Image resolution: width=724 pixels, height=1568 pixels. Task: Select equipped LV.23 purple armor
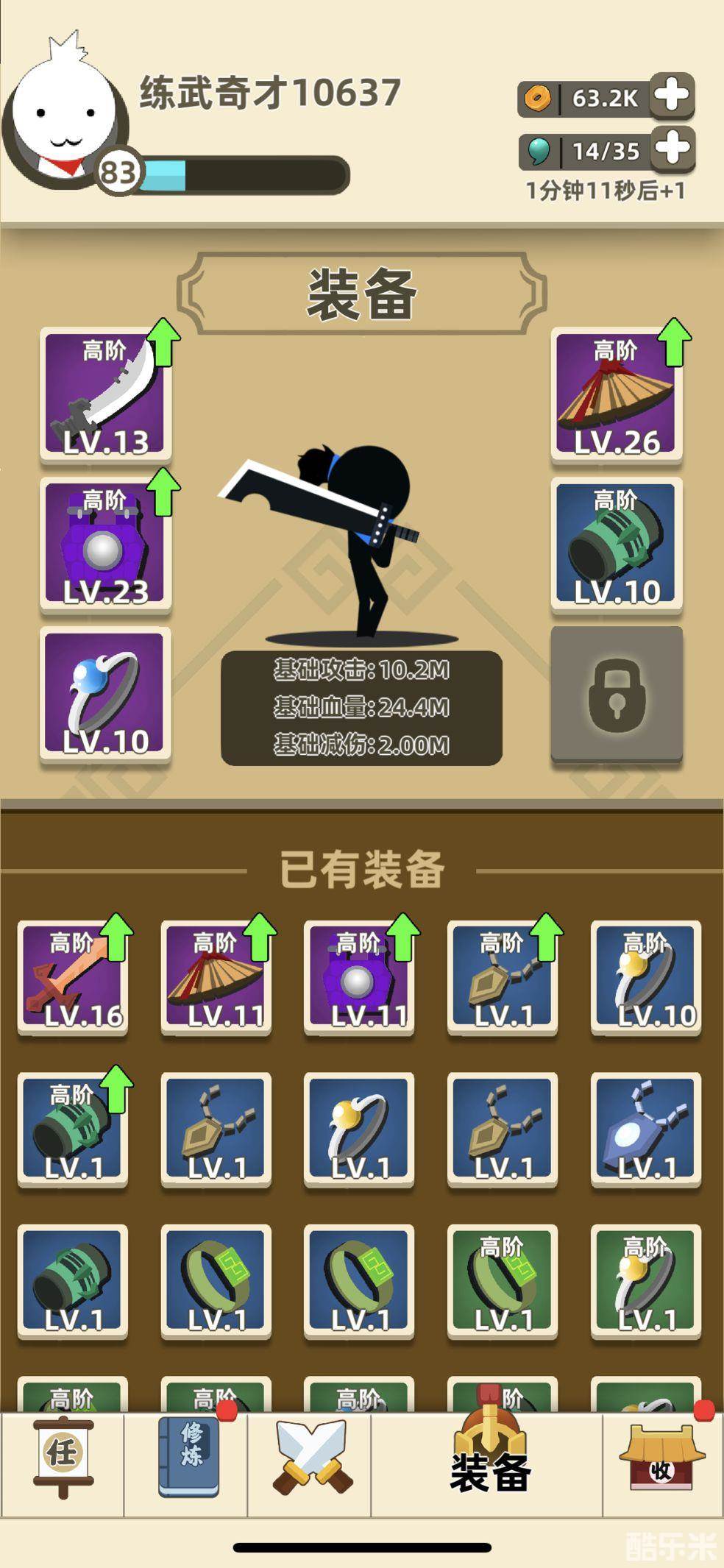click(x=105, y=544)
